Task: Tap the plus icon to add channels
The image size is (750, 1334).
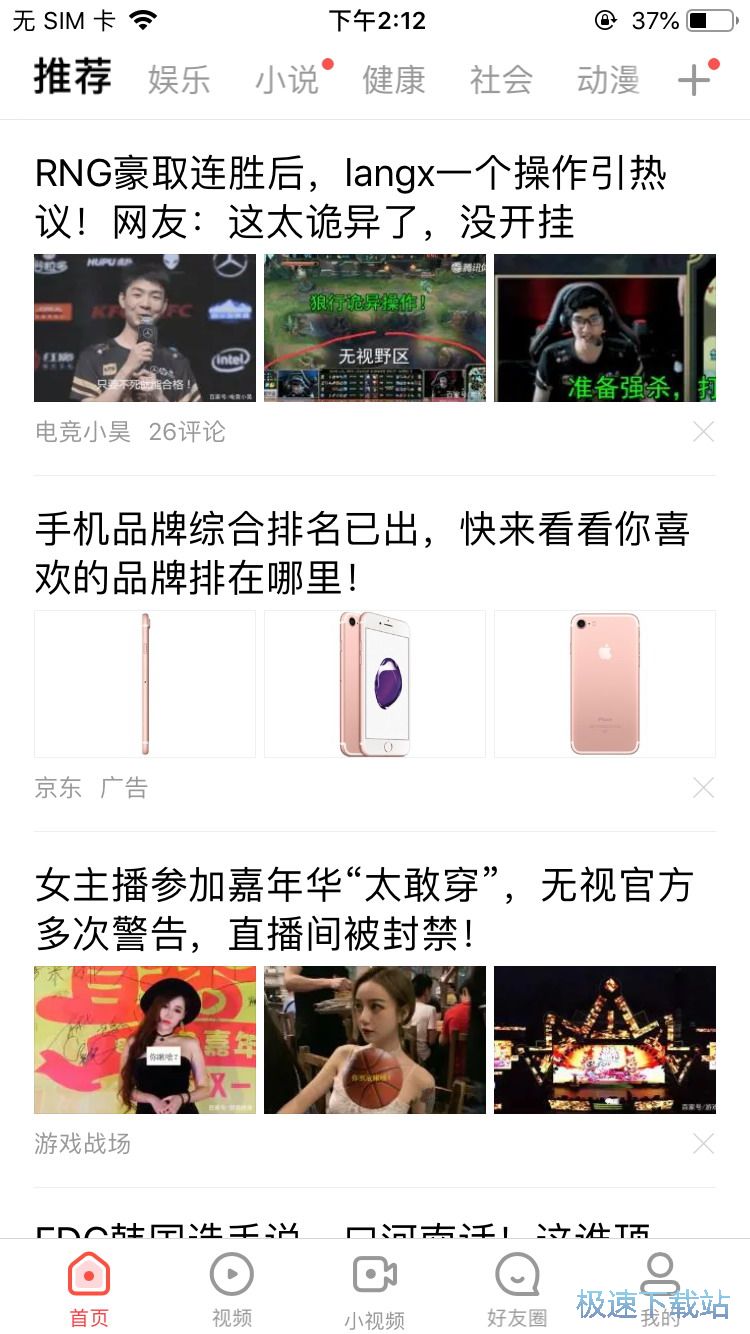Action: 694,80
